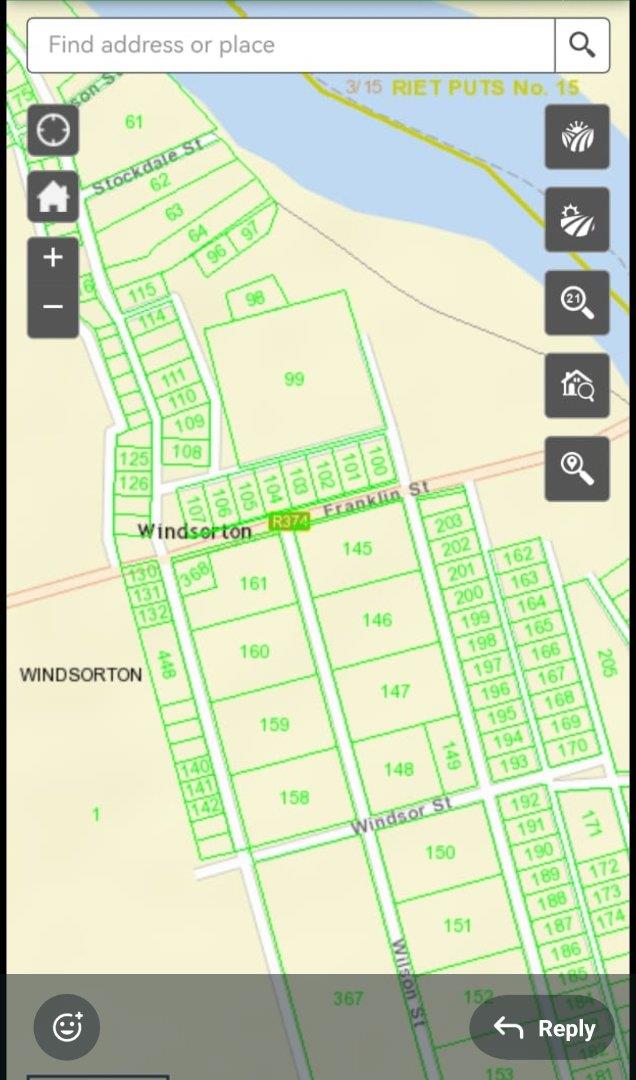Open the sun and field tool
Image resolution: width=636 pixels, height=1080 pixels.
(577, 219)
